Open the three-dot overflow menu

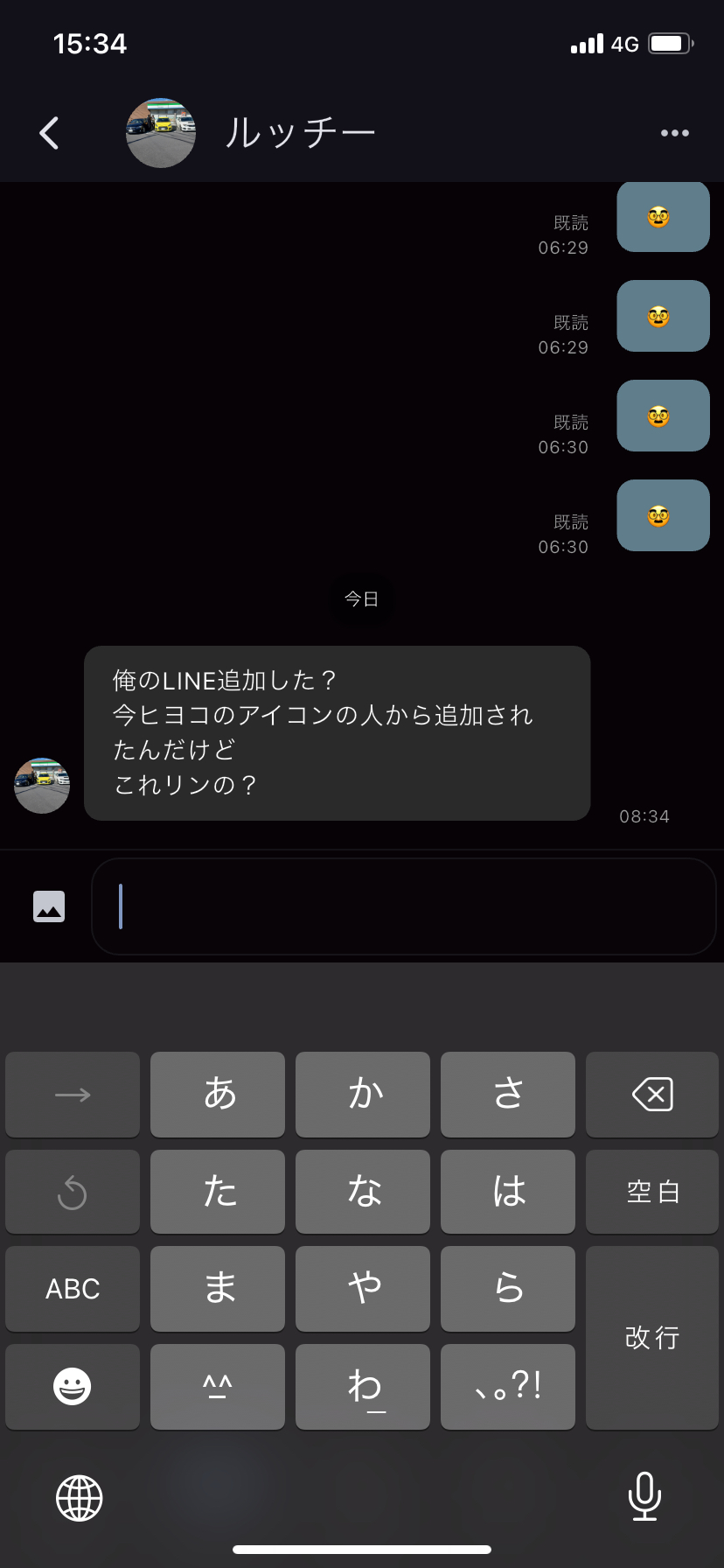(x=674, y=133)
